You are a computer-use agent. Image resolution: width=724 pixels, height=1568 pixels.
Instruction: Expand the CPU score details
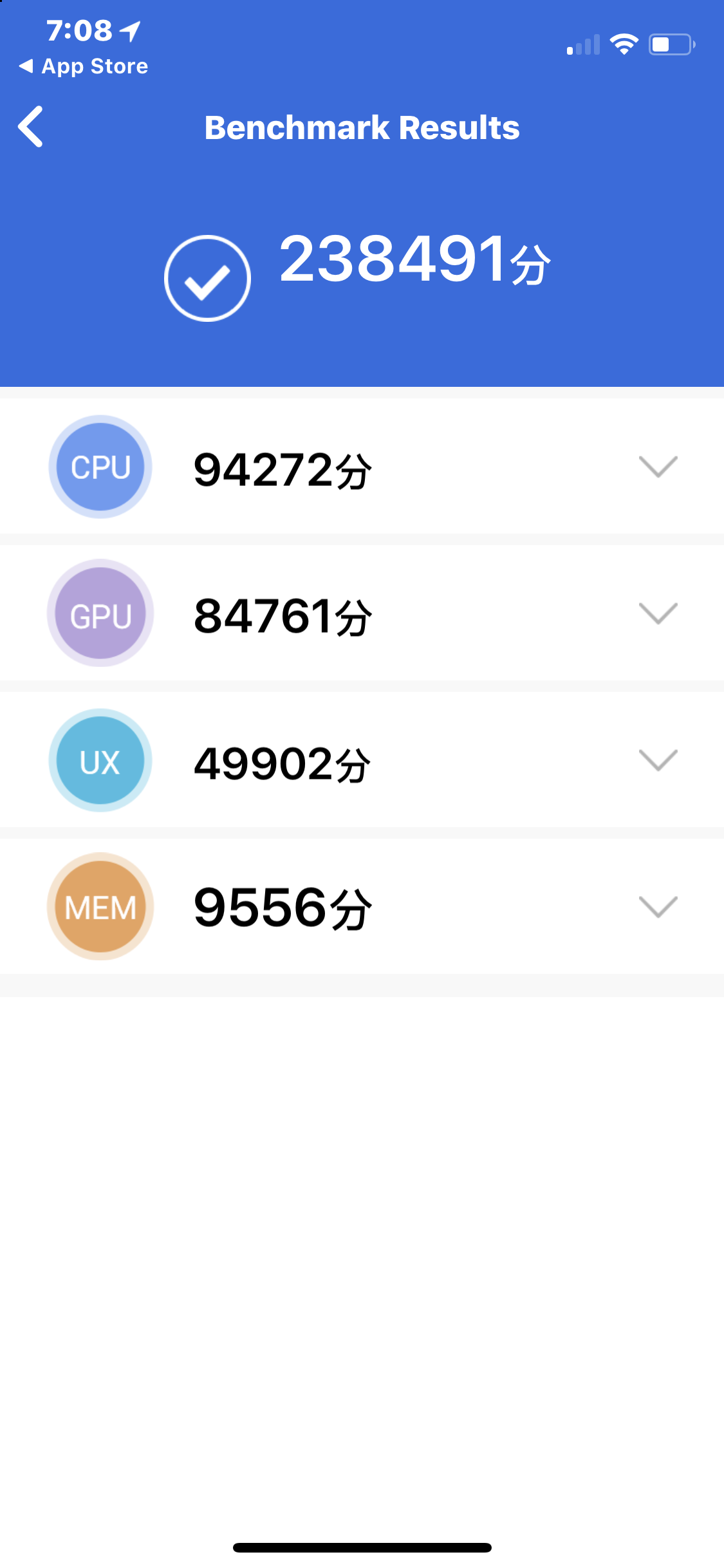tap(658, 467)
